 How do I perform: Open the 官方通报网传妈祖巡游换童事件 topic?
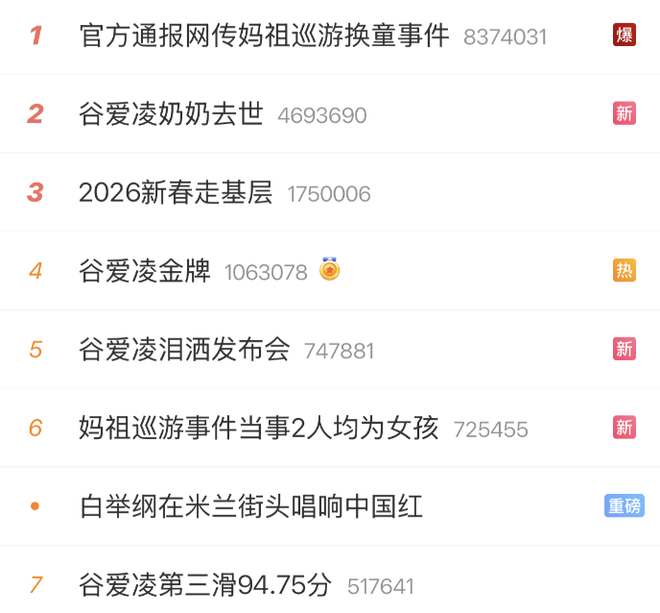[x=264, y=37]
